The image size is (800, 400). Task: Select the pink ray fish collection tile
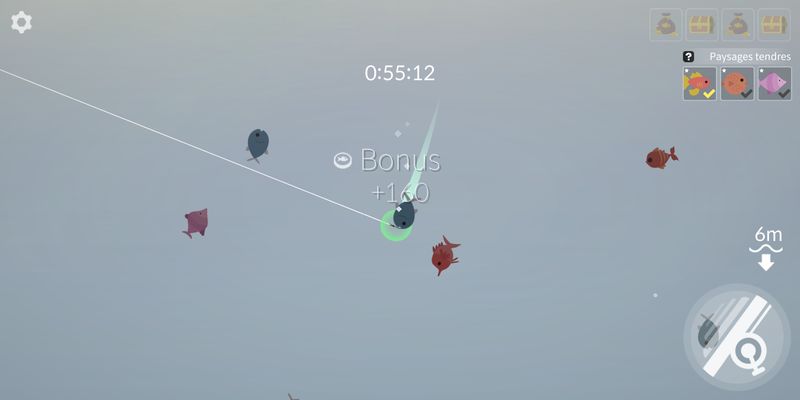pyautogui.click(x=774, y=84)
